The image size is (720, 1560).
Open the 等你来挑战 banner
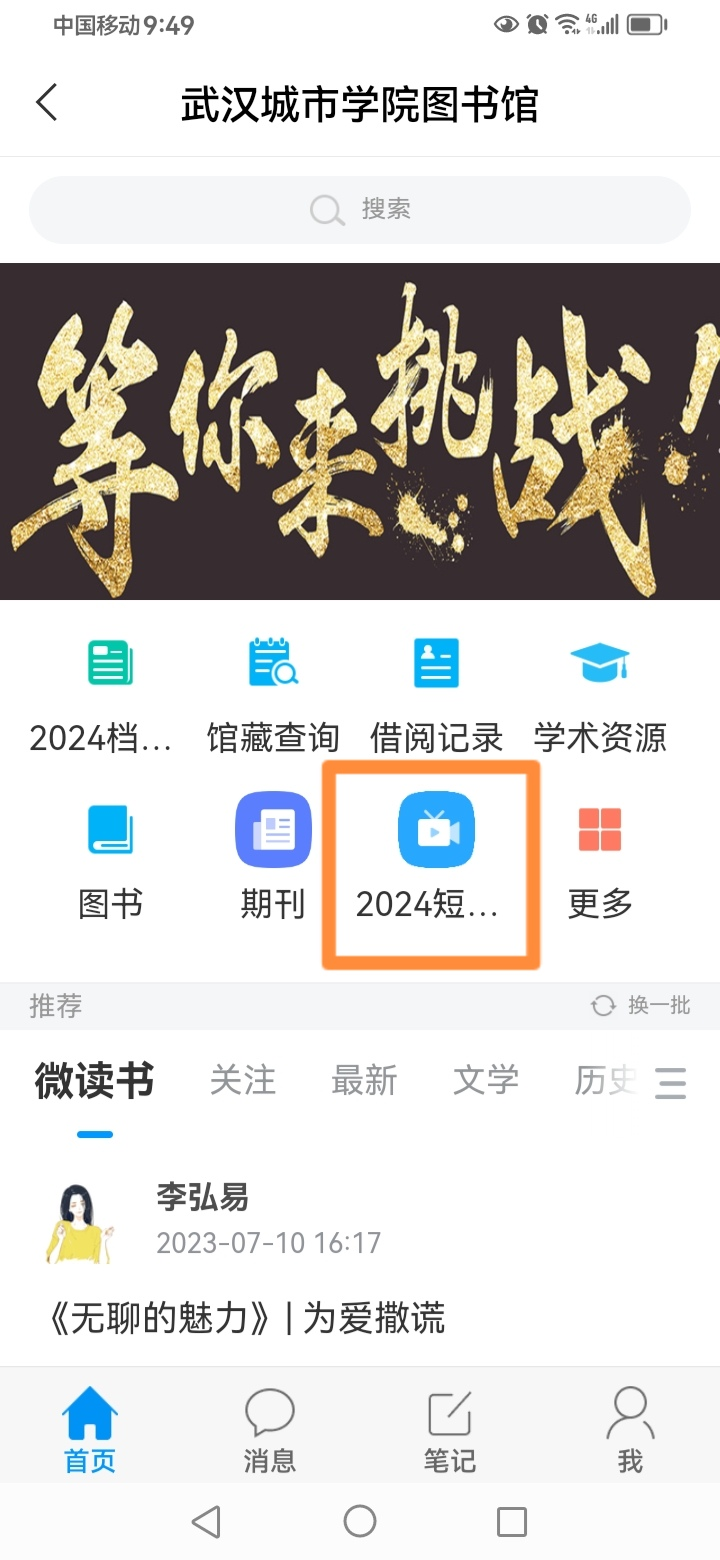point(360,432)
